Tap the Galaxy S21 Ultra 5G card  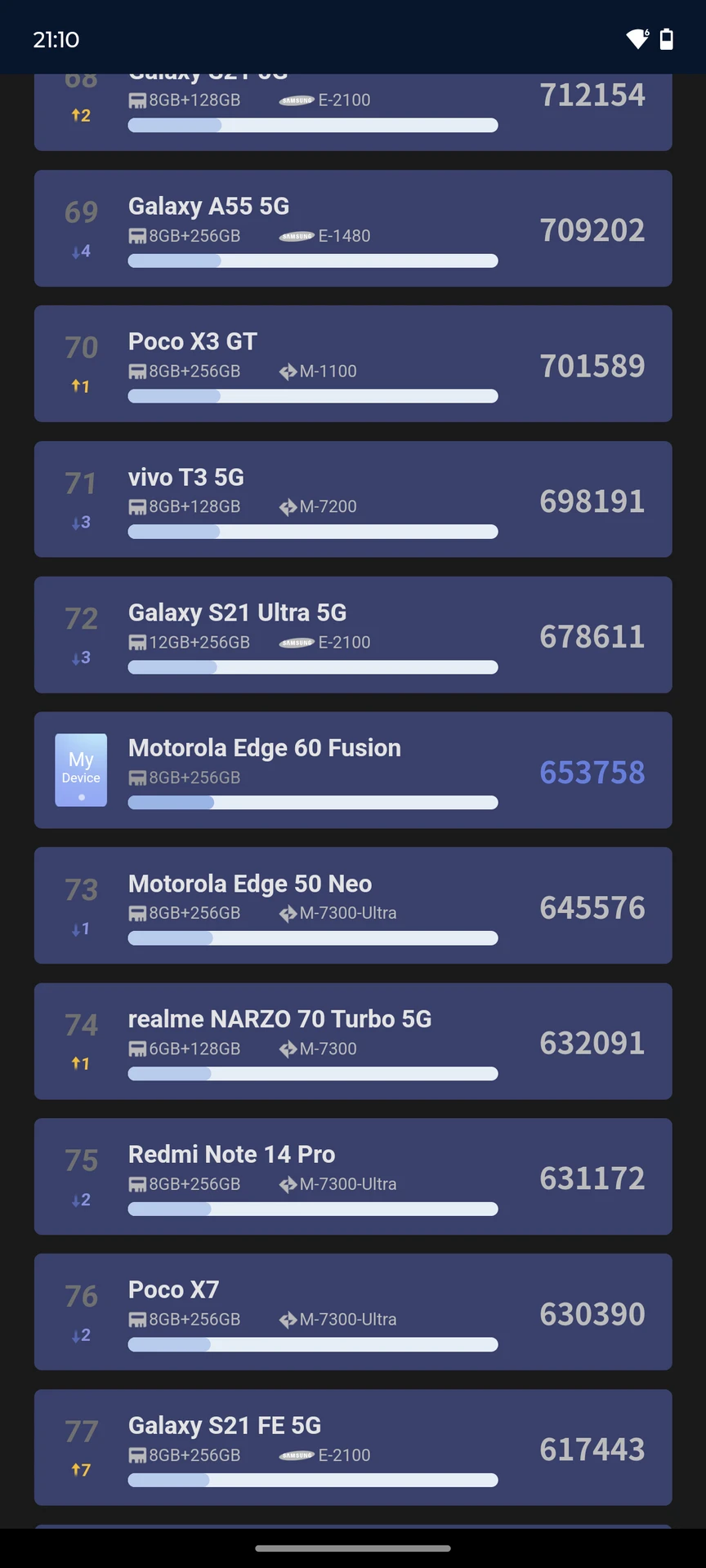pyautogui.click(x=353, y=635)
